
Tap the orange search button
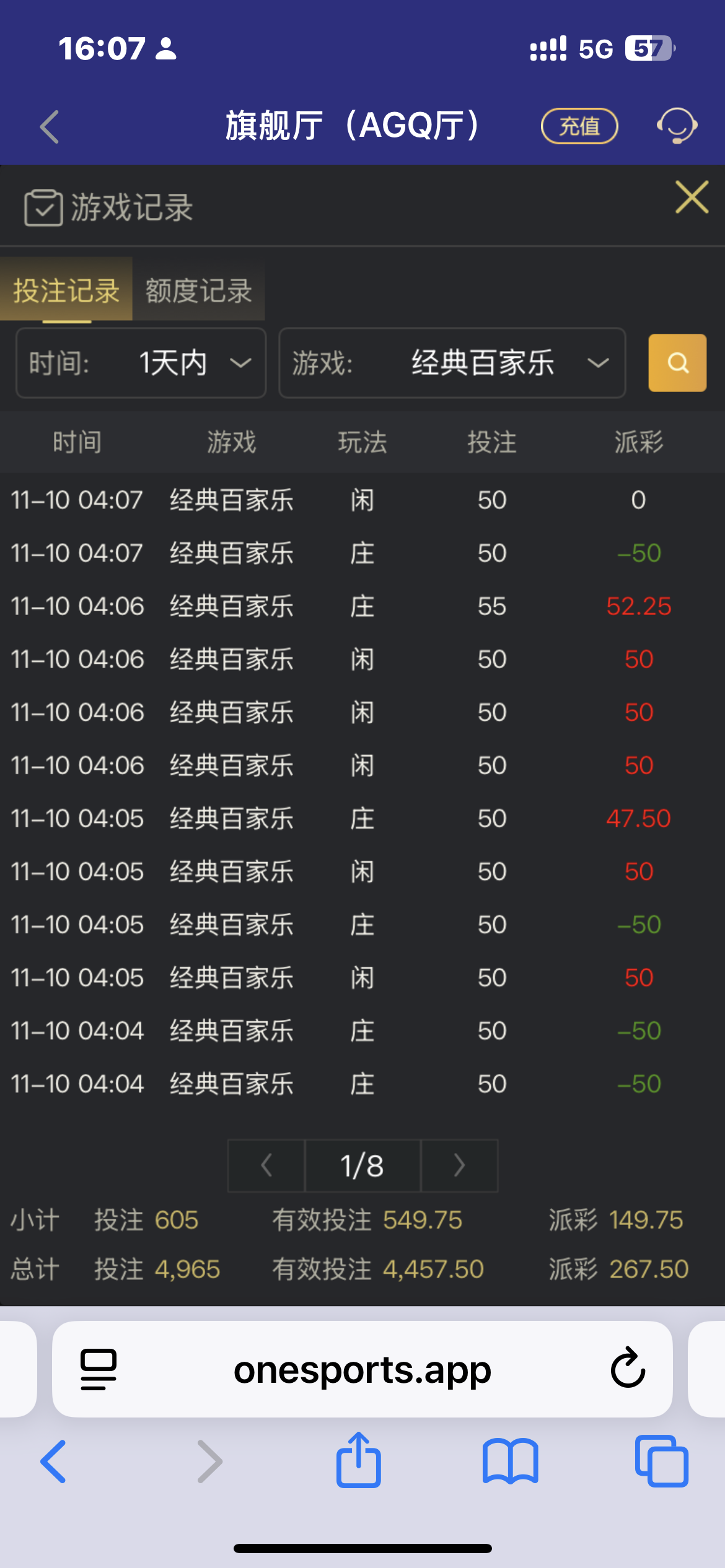(677, 363)
